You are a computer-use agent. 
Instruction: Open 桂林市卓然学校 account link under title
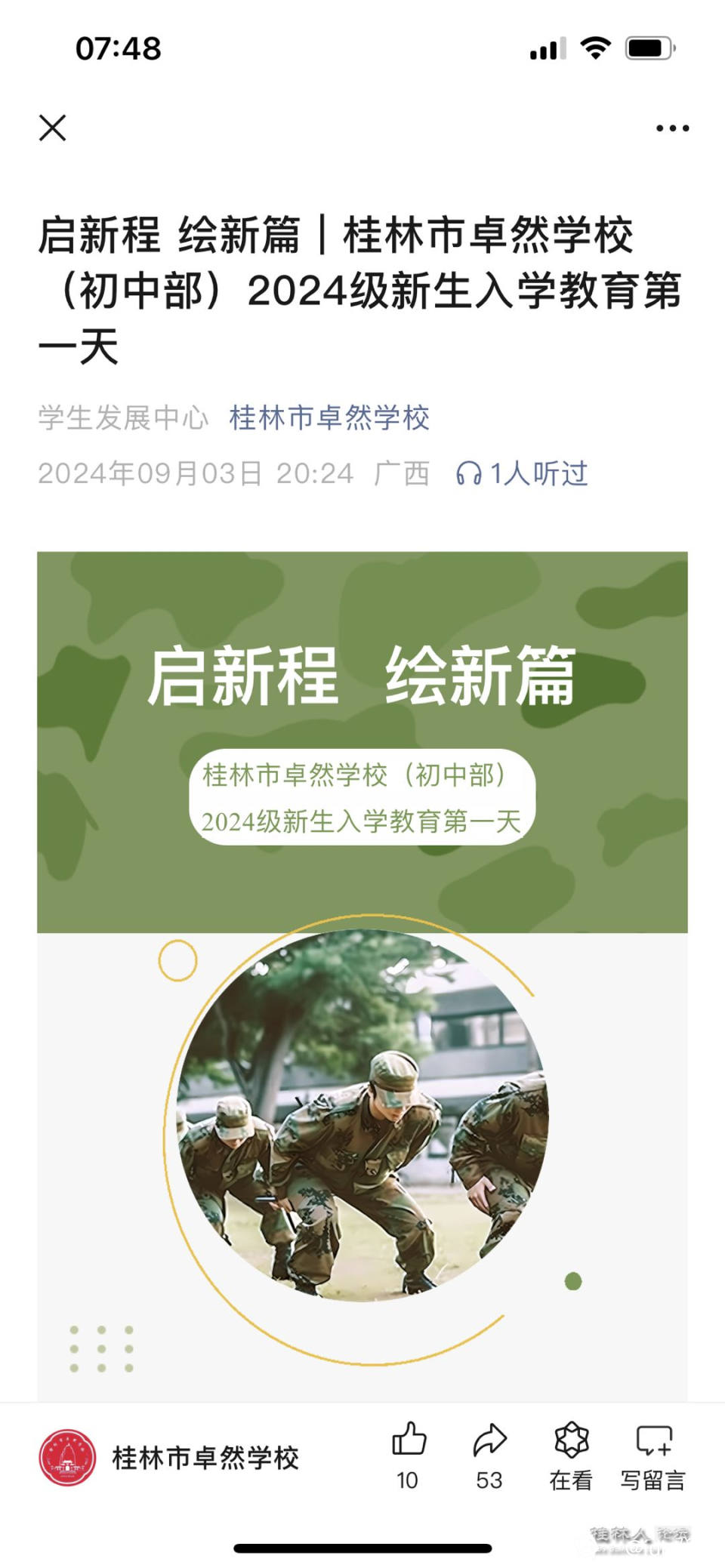pyautogui.click(x=329, y=417)
